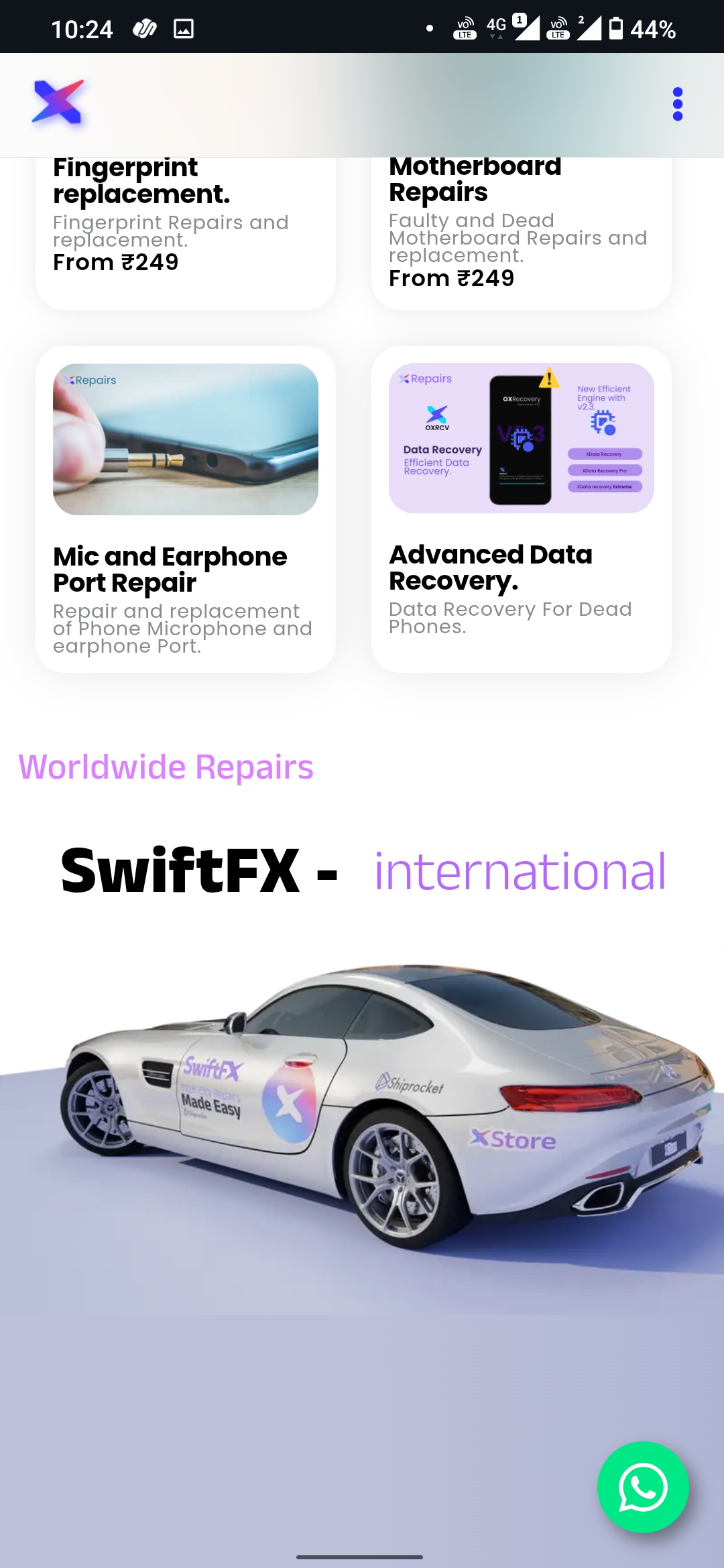Open the Fingerprint replacement card

[185, 228]
